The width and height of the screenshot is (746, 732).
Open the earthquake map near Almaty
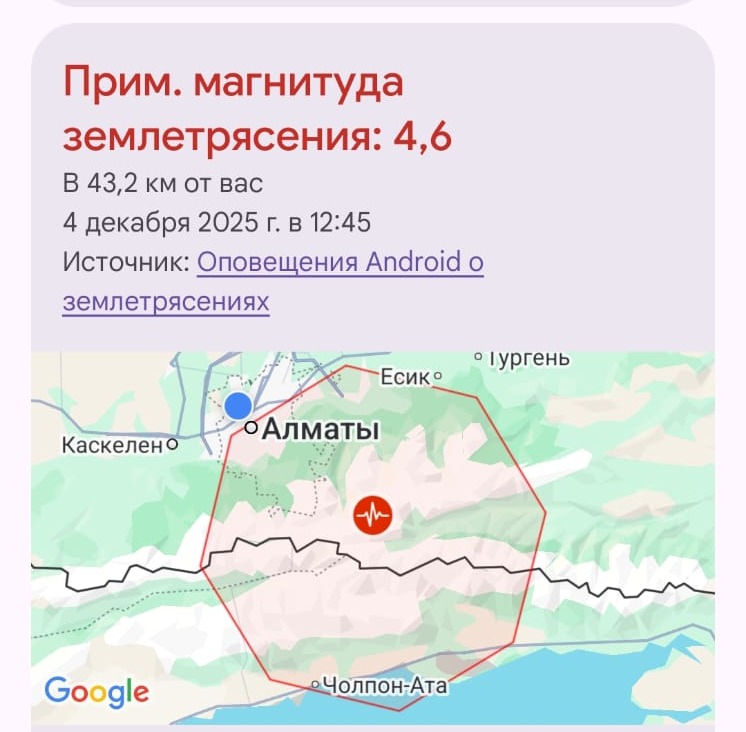pyautogui.click(x=373, y=537)
